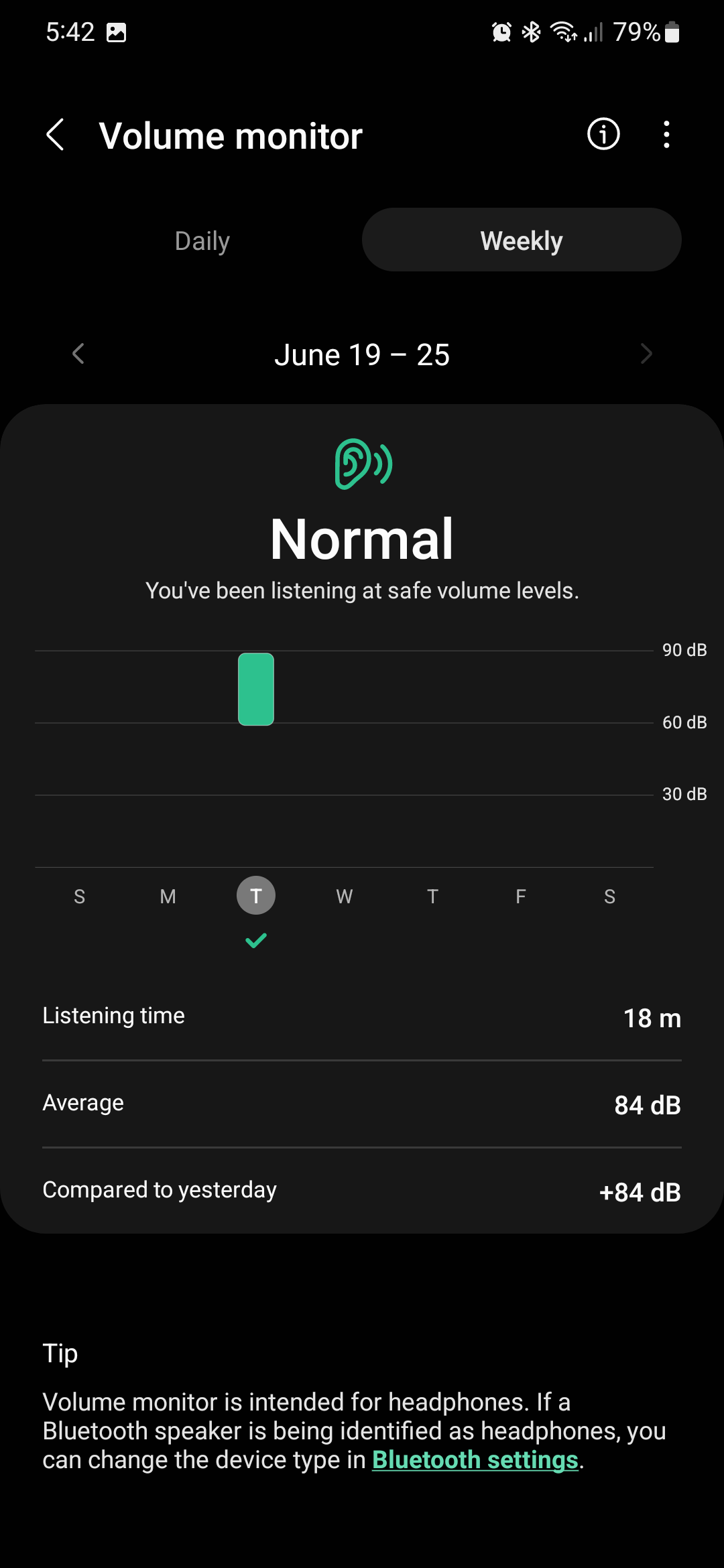
Task: Go to the next week
Action: click(646, 354)
